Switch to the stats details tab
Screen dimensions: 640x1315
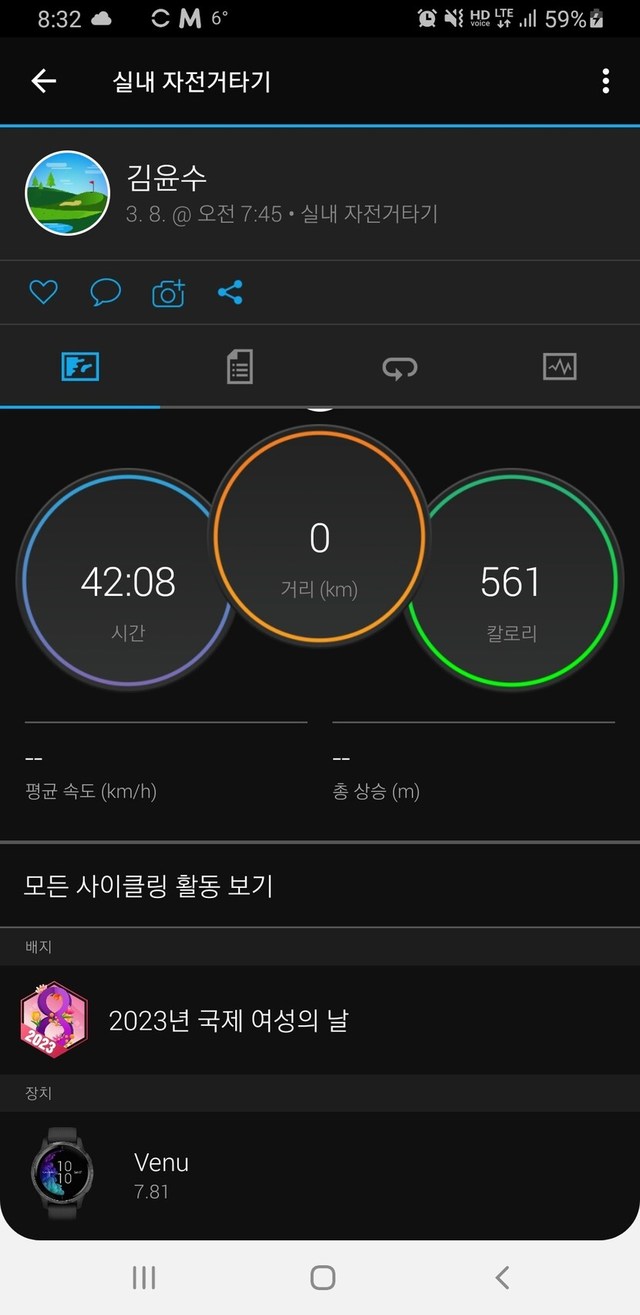click(x=239, y=367)
